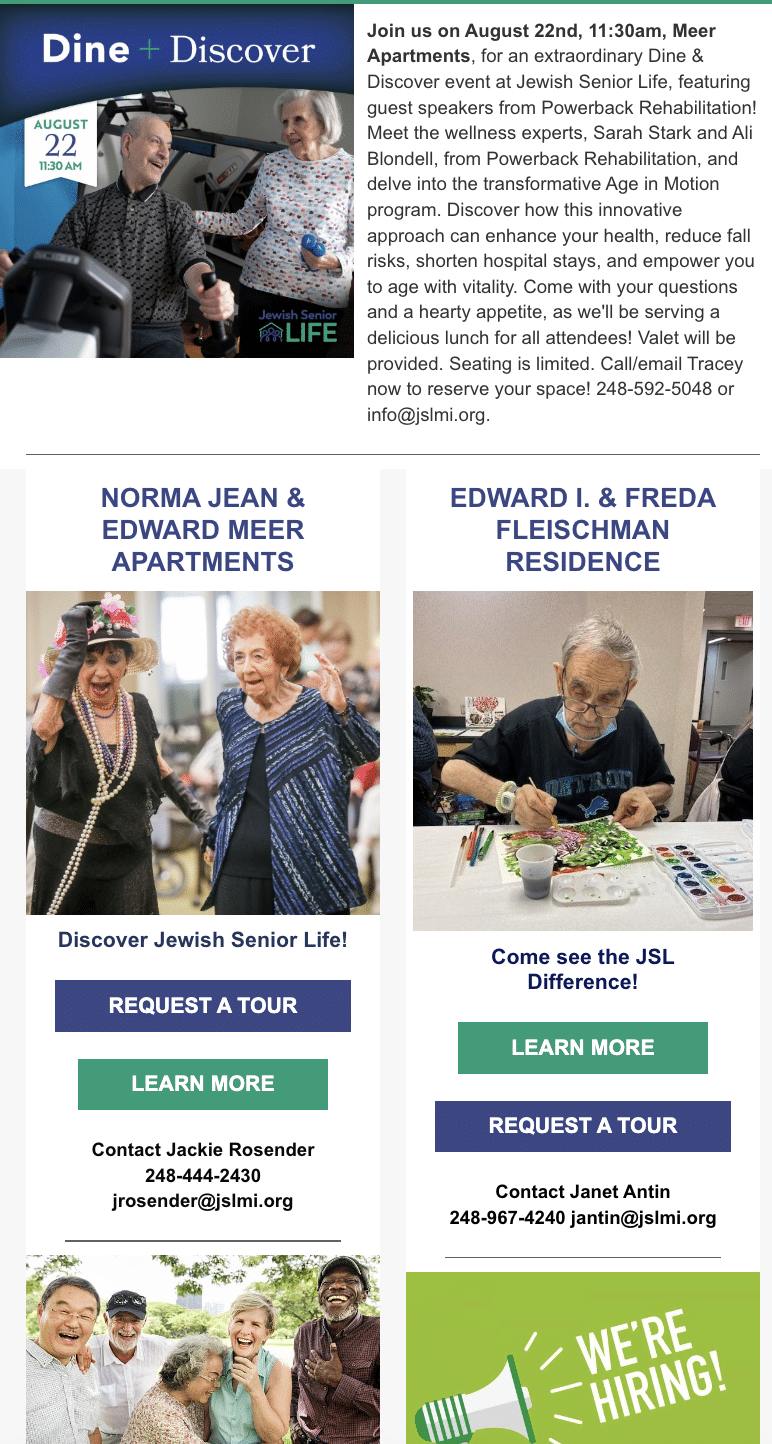Request a tour of Meer Apartments
The width and height of the screenshot is (772, 1444).
203,1006
